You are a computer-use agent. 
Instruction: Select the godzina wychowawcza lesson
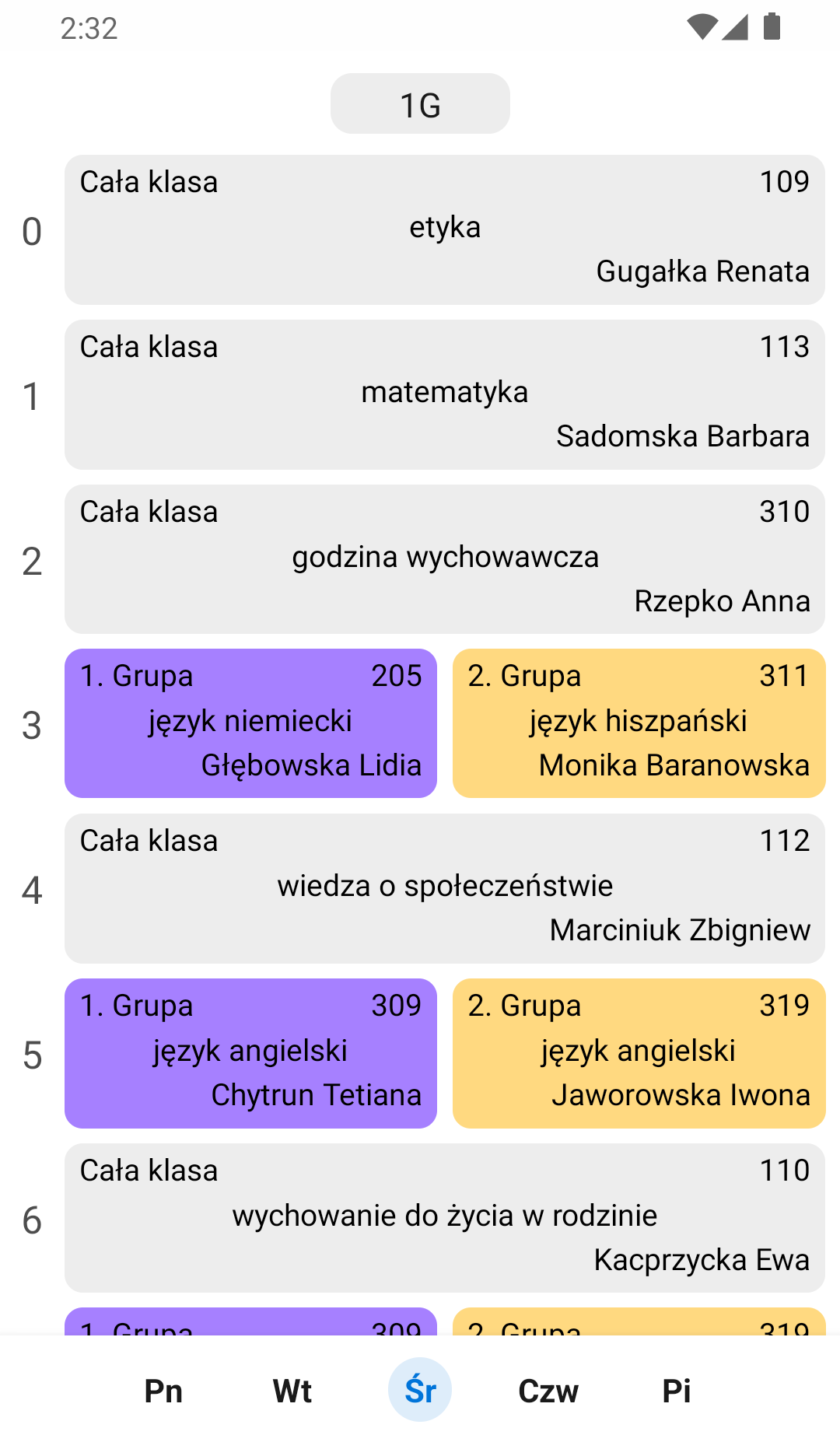pyautogui.click(x=444, y=558)
